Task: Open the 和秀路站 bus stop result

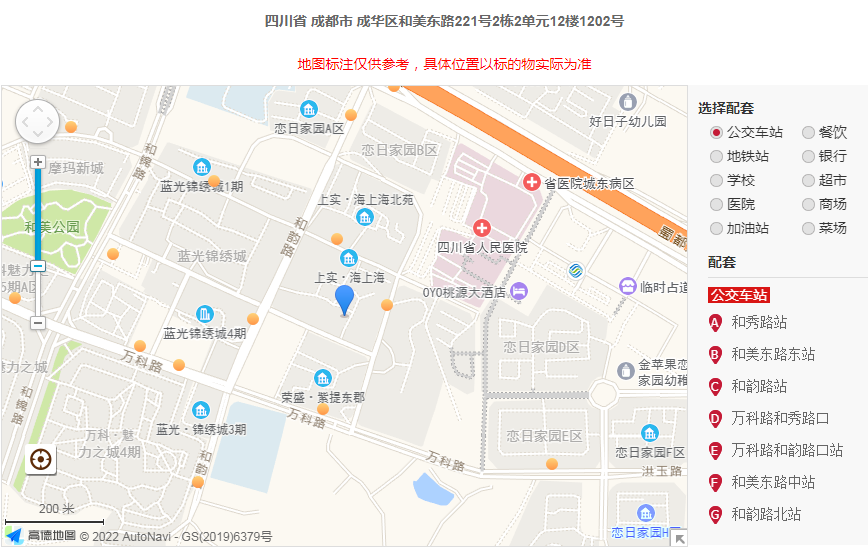Action: (x=758, y=322)
